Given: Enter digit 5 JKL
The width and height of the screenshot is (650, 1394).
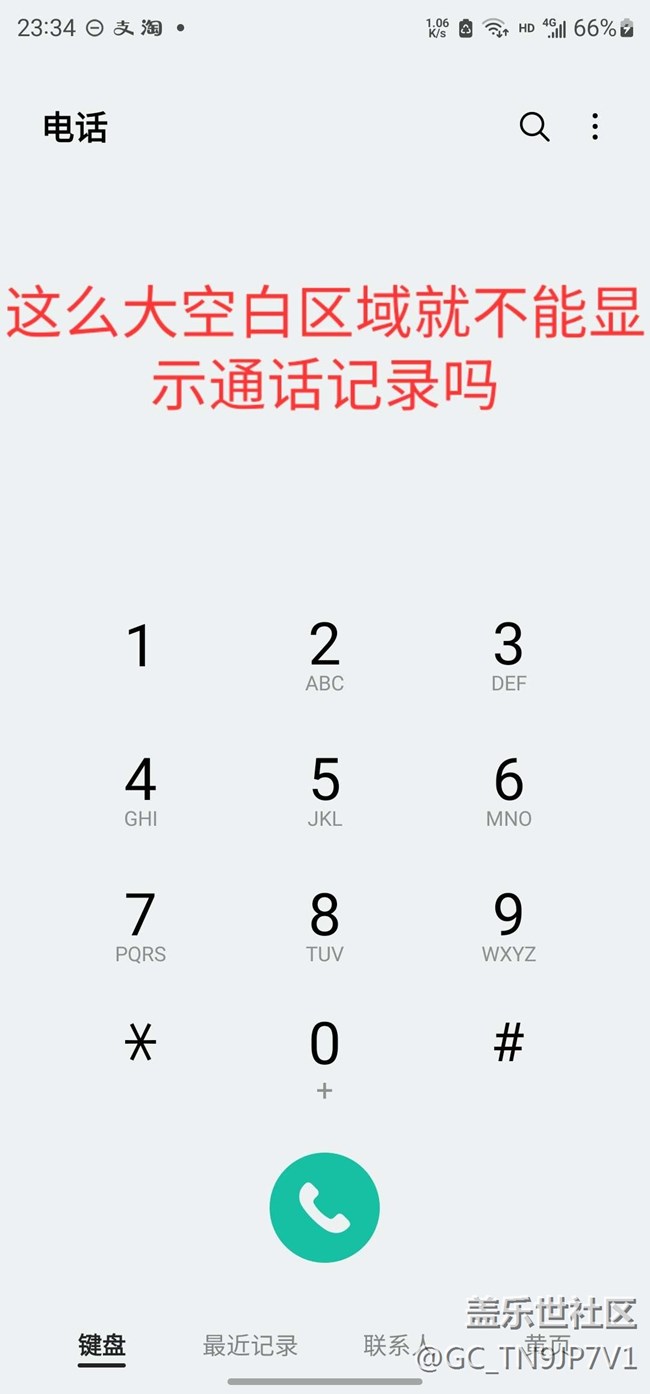Looking at the screenshot, I should [325, 792].
